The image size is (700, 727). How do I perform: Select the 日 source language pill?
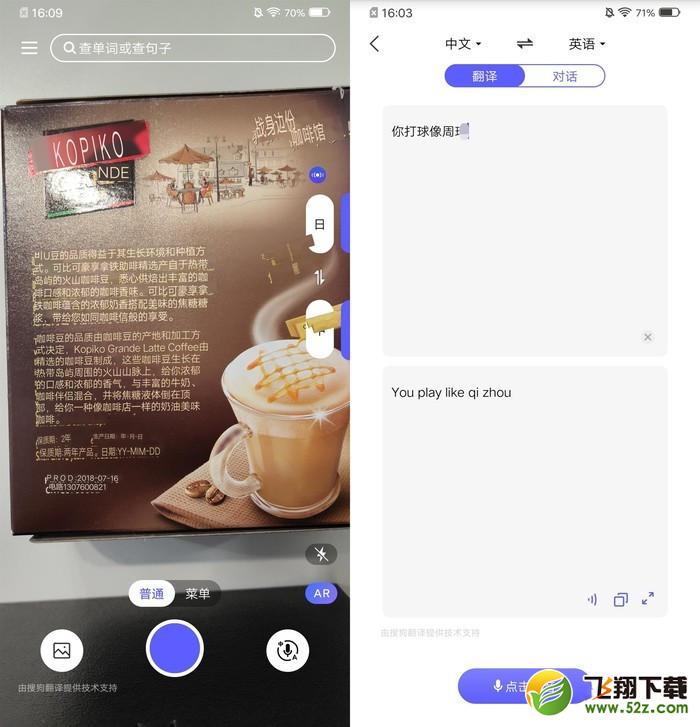pos(320,224)
